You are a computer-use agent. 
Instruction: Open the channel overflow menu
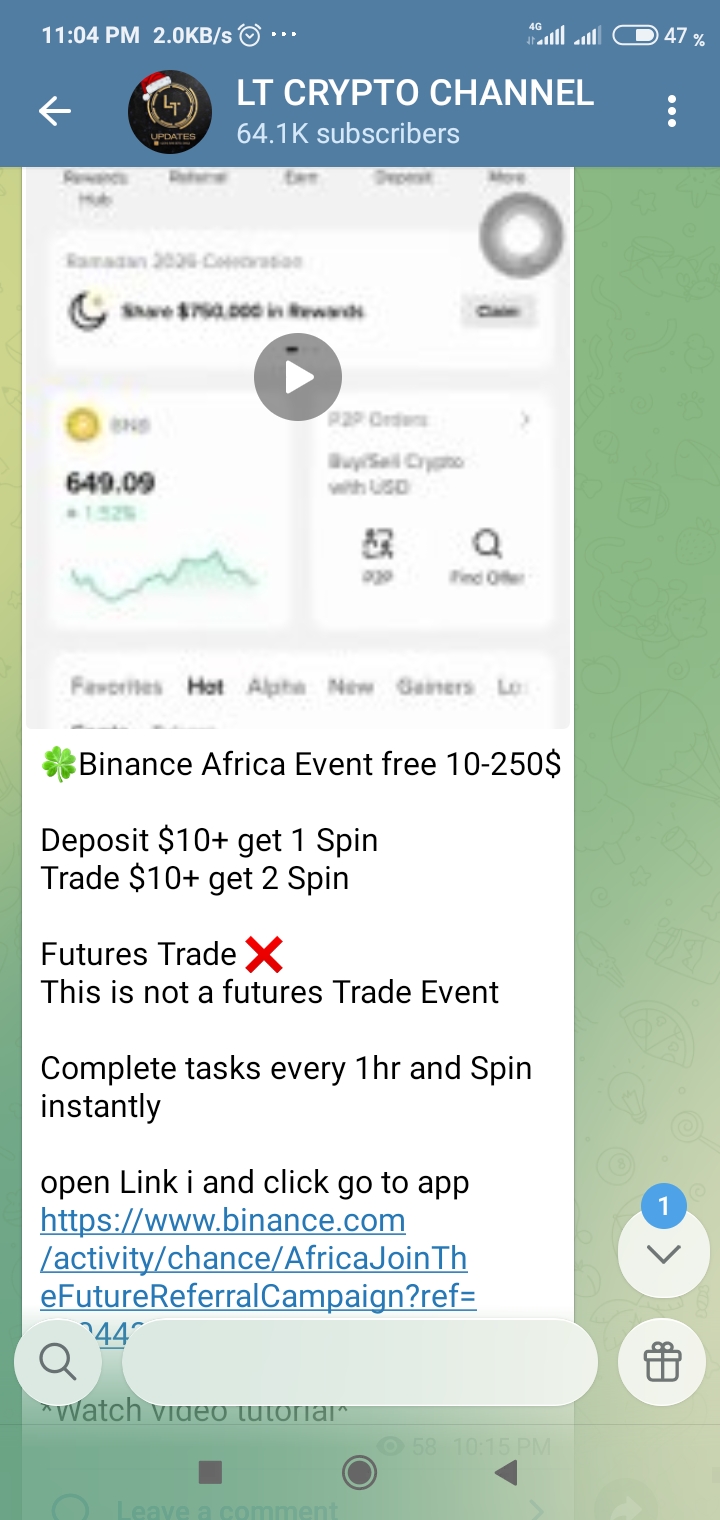pos(672,112)
